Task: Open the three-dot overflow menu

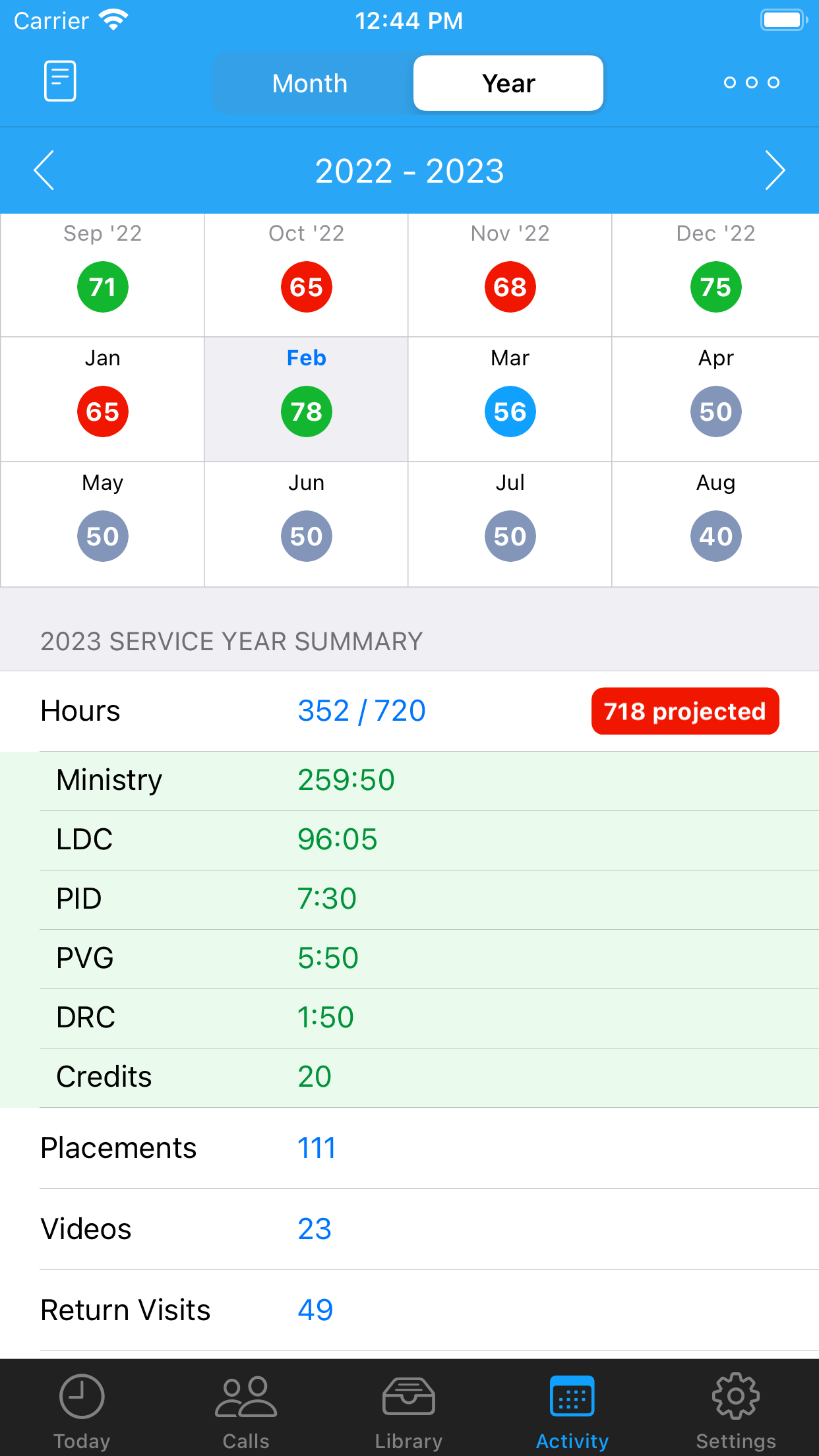Action: [x=752, y=82]
